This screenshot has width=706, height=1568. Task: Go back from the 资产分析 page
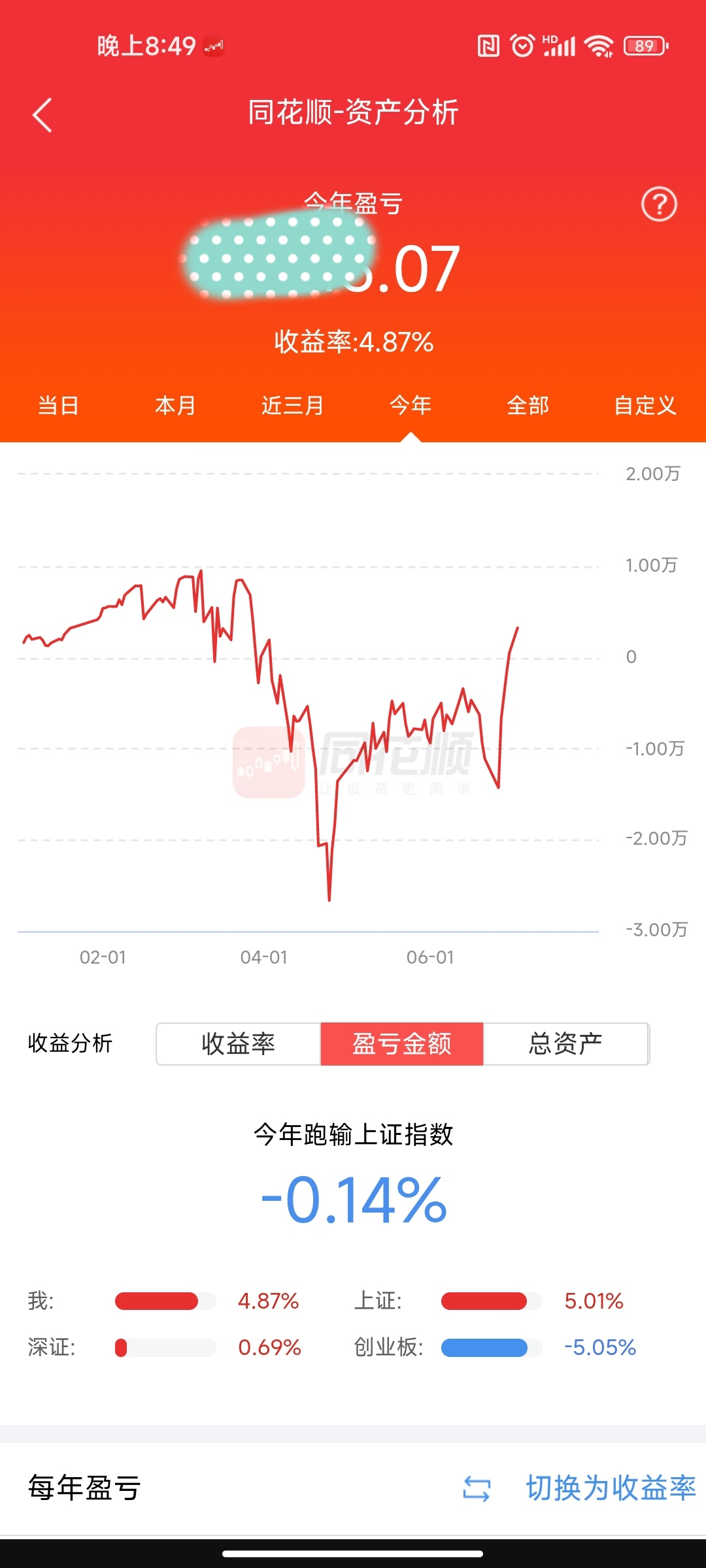pyautogui.click(x=42, y=116)
